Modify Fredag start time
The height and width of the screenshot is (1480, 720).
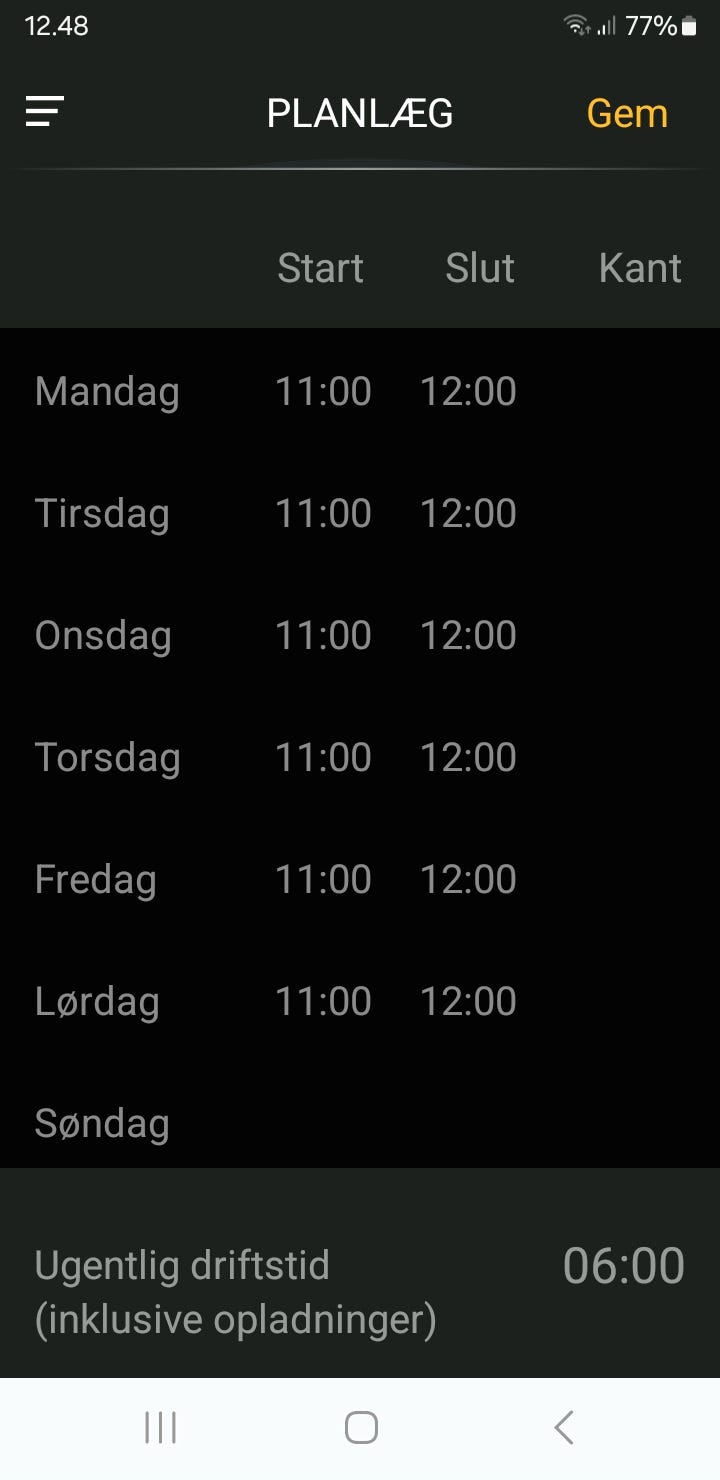323,879
